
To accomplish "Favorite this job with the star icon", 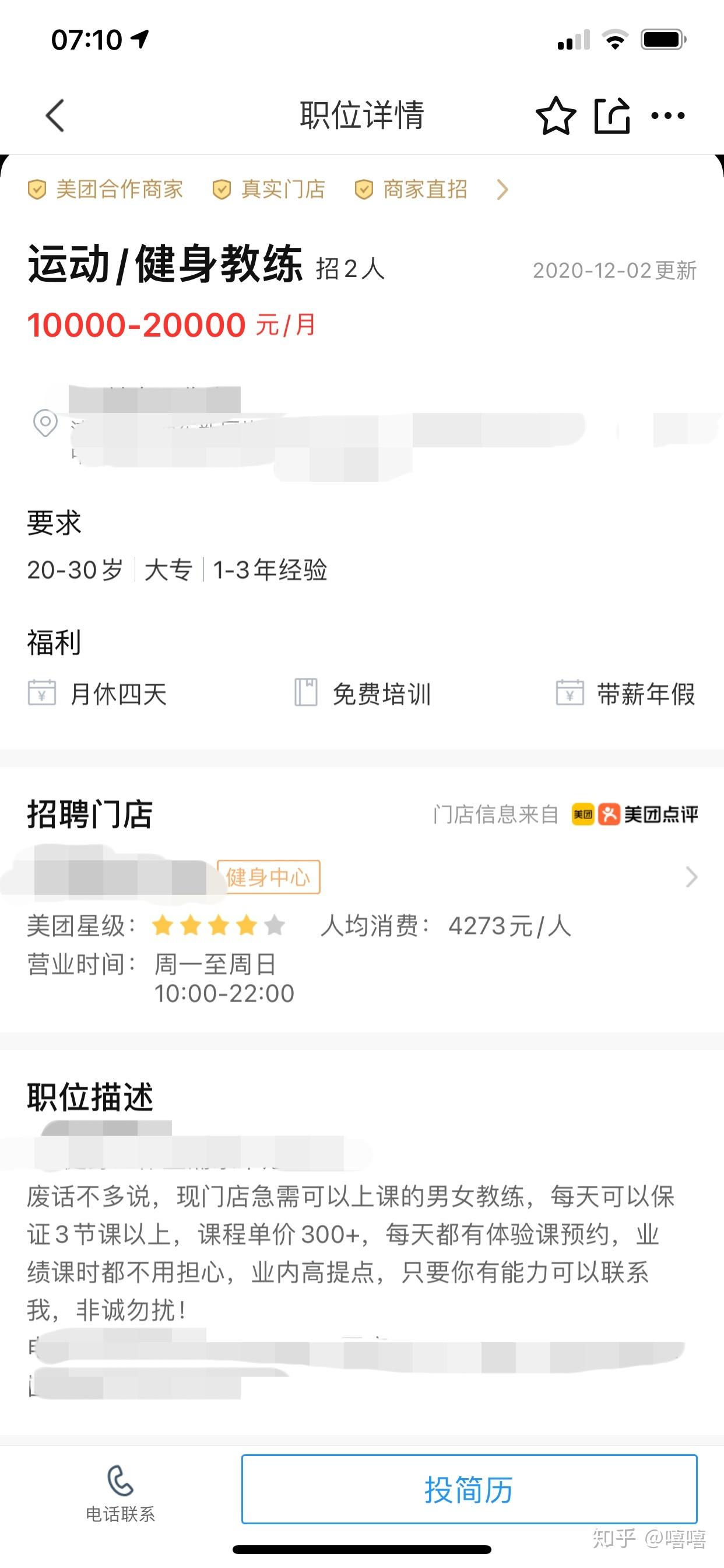I will point(555,115).
